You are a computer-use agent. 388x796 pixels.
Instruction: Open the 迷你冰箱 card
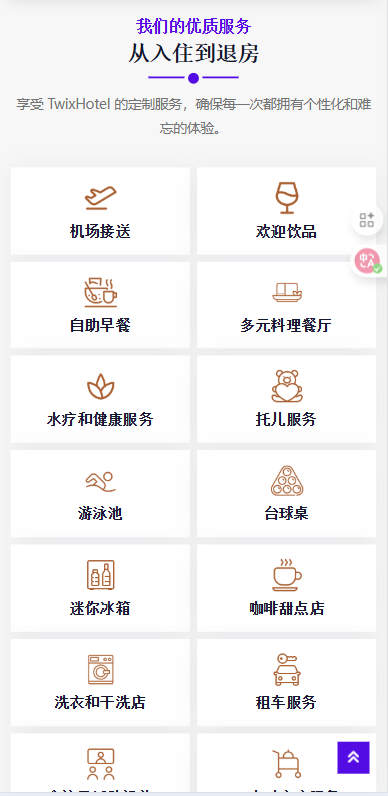pos(100,588)
